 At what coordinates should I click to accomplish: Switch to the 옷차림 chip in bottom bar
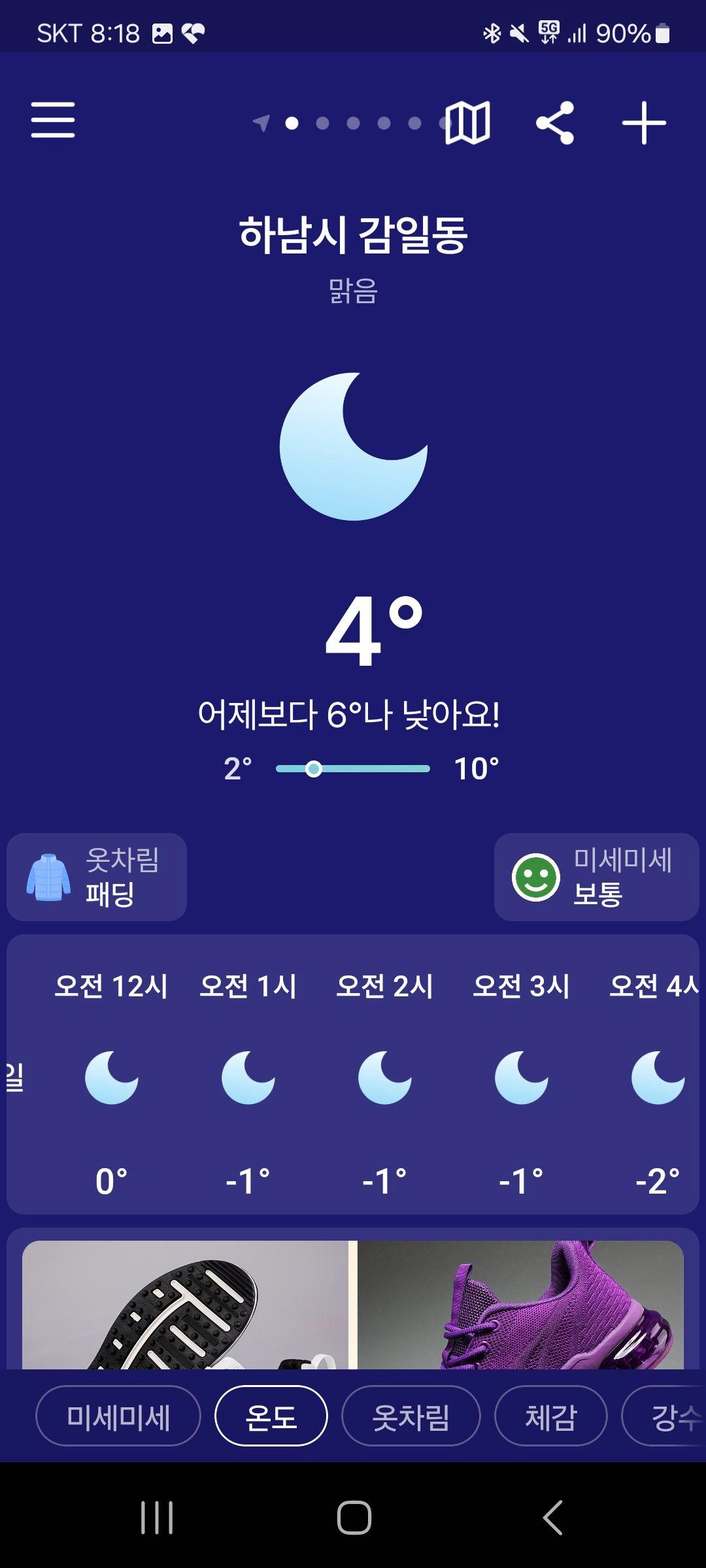click(x=411, y=1416)
